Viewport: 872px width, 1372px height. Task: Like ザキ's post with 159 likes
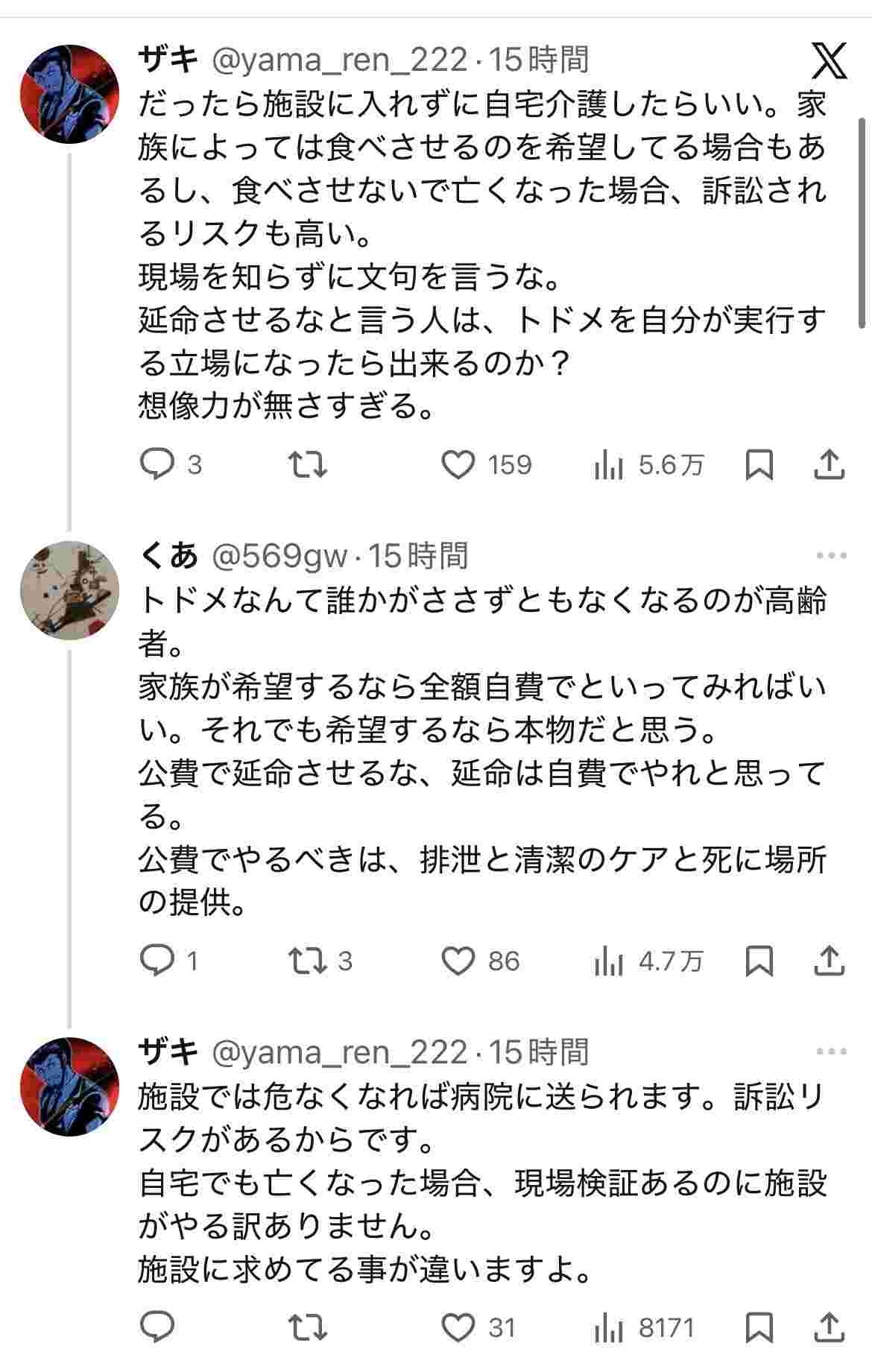pyautogui.click(x=458, y=465)
